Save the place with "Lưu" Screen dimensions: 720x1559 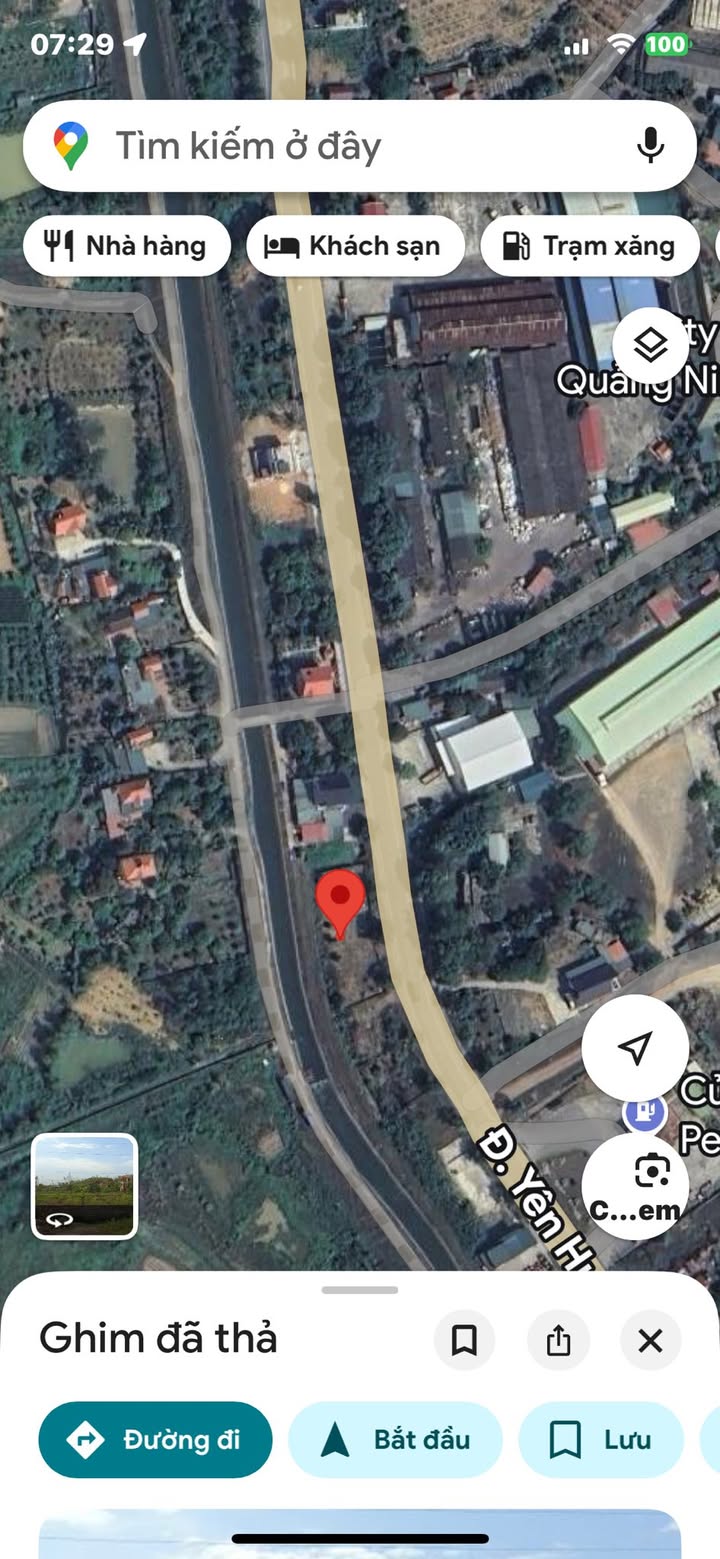(600, 1440)
